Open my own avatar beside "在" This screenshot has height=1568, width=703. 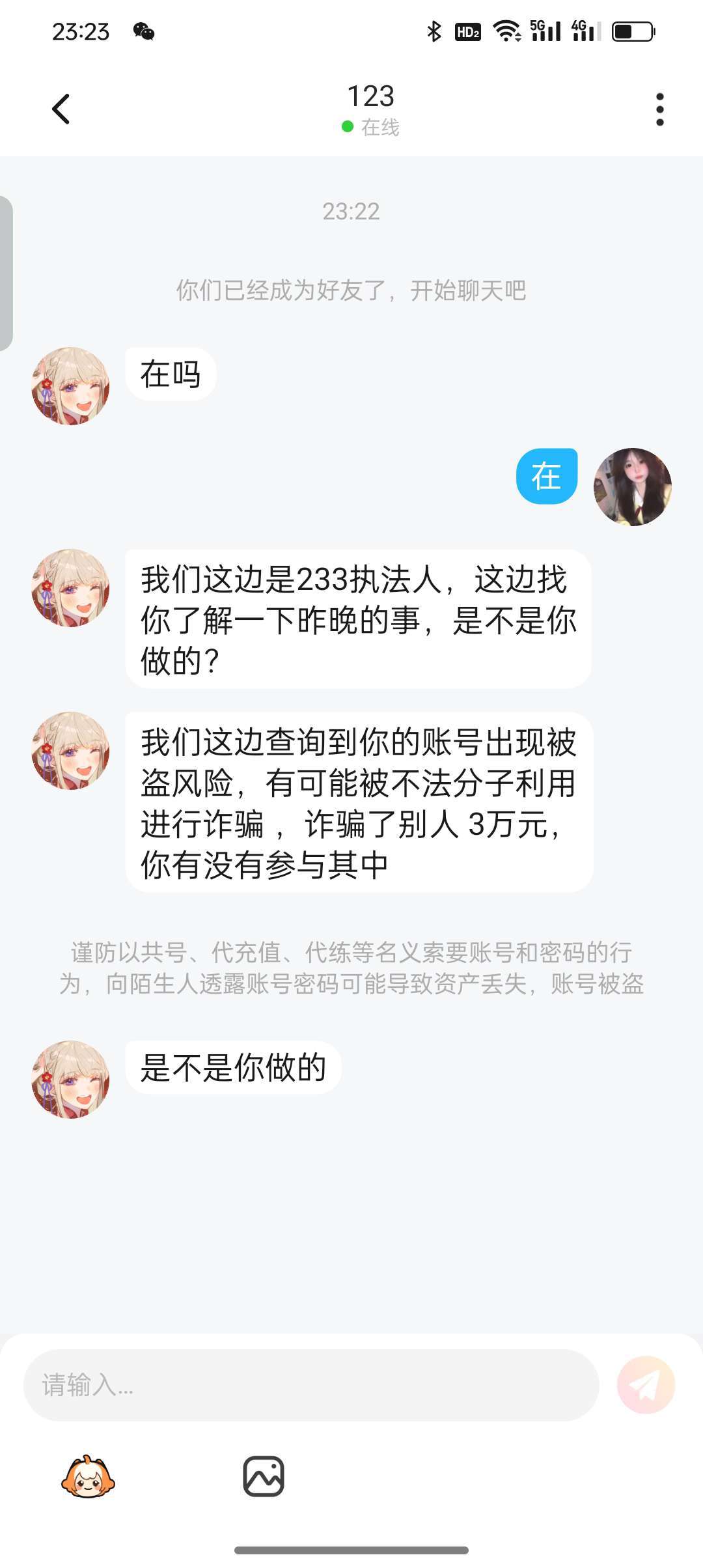632,486
